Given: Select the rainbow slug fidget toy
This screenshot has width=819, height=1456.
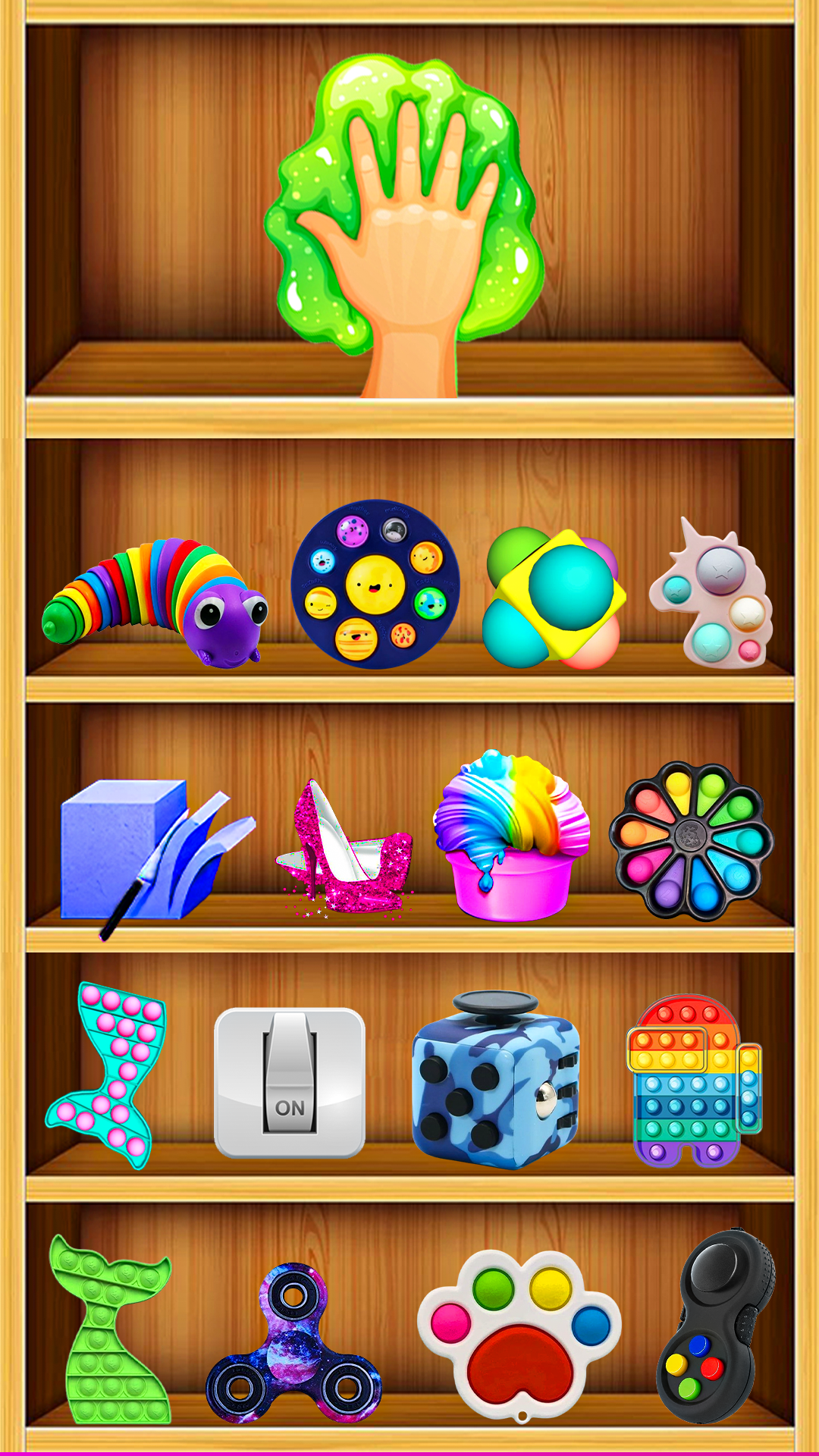Looking at the screenshot, I should (x=155, y=599).
